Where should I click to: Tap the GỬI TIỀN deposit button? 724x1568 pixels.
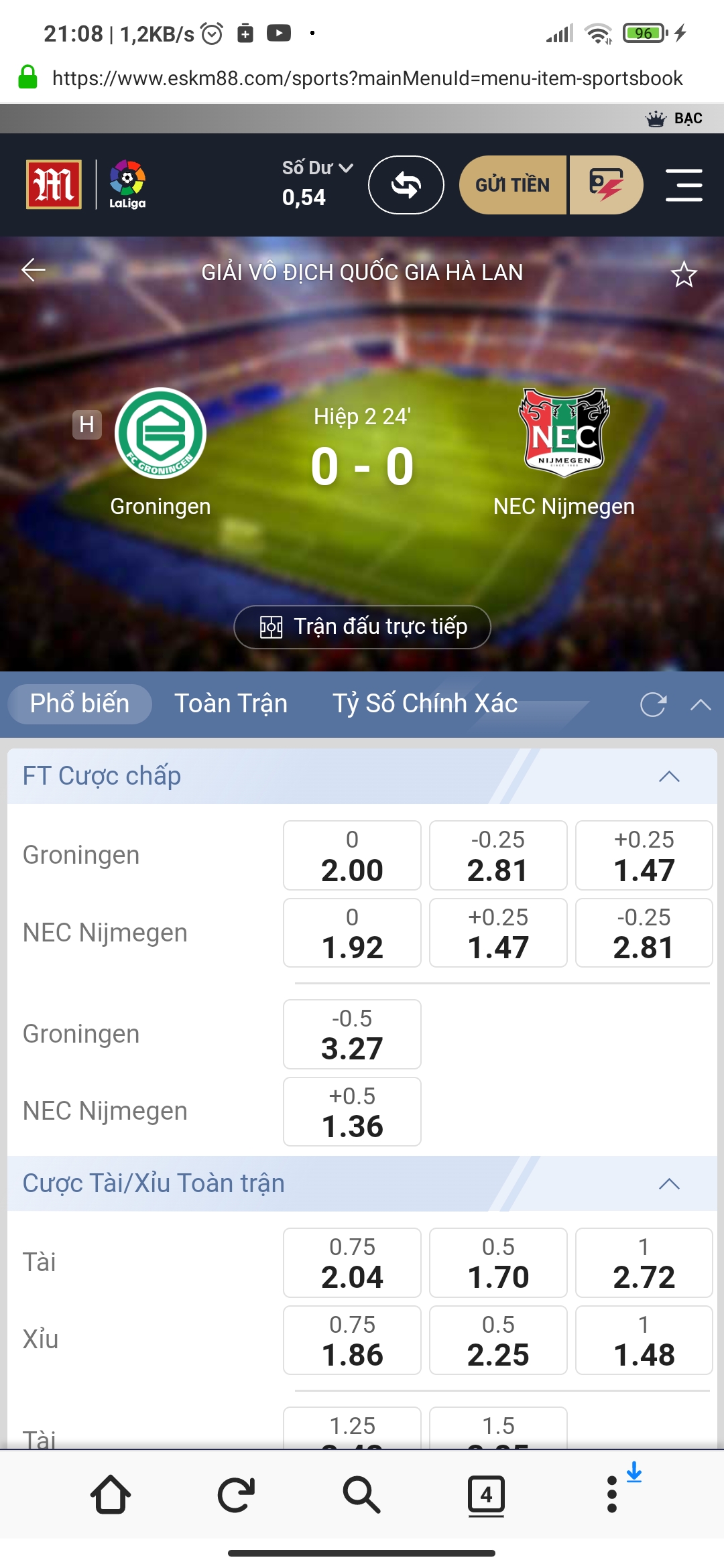(513, 186)
